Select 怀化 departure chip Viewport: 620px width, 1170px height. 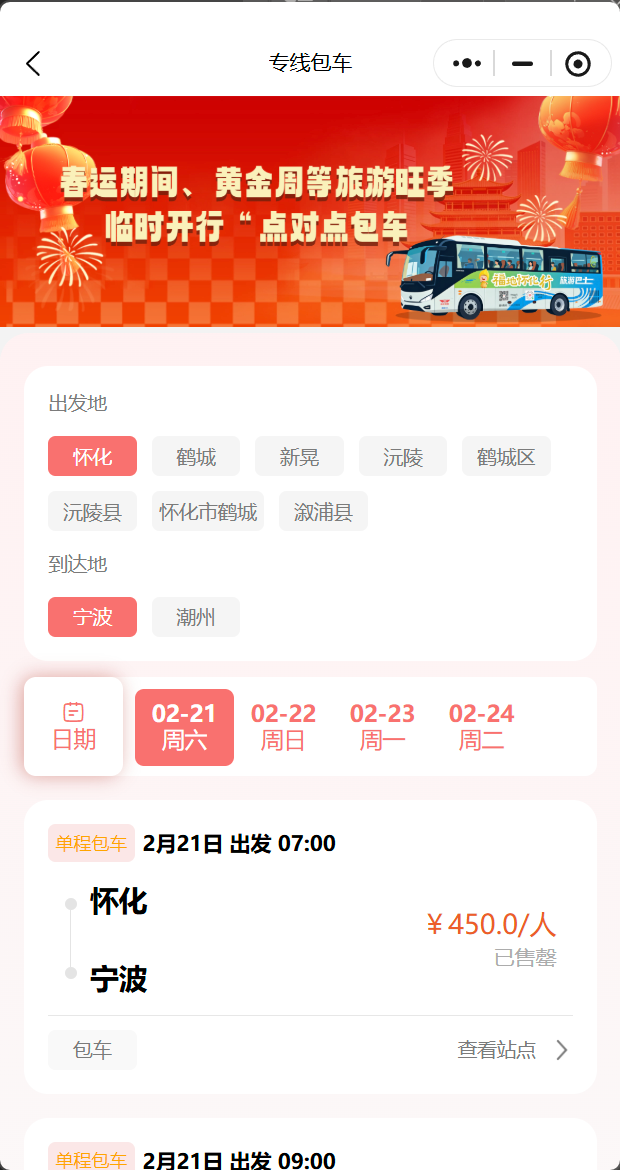tap(92, 457)
